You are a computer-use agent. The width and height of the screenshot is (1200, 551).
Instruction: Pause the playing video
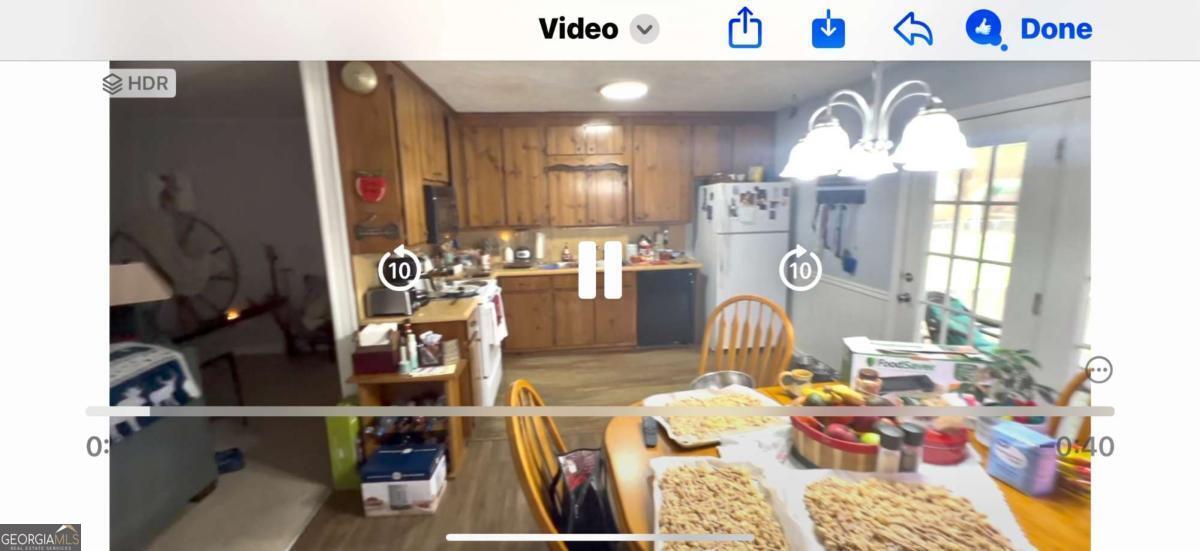[x=600, y=269]
